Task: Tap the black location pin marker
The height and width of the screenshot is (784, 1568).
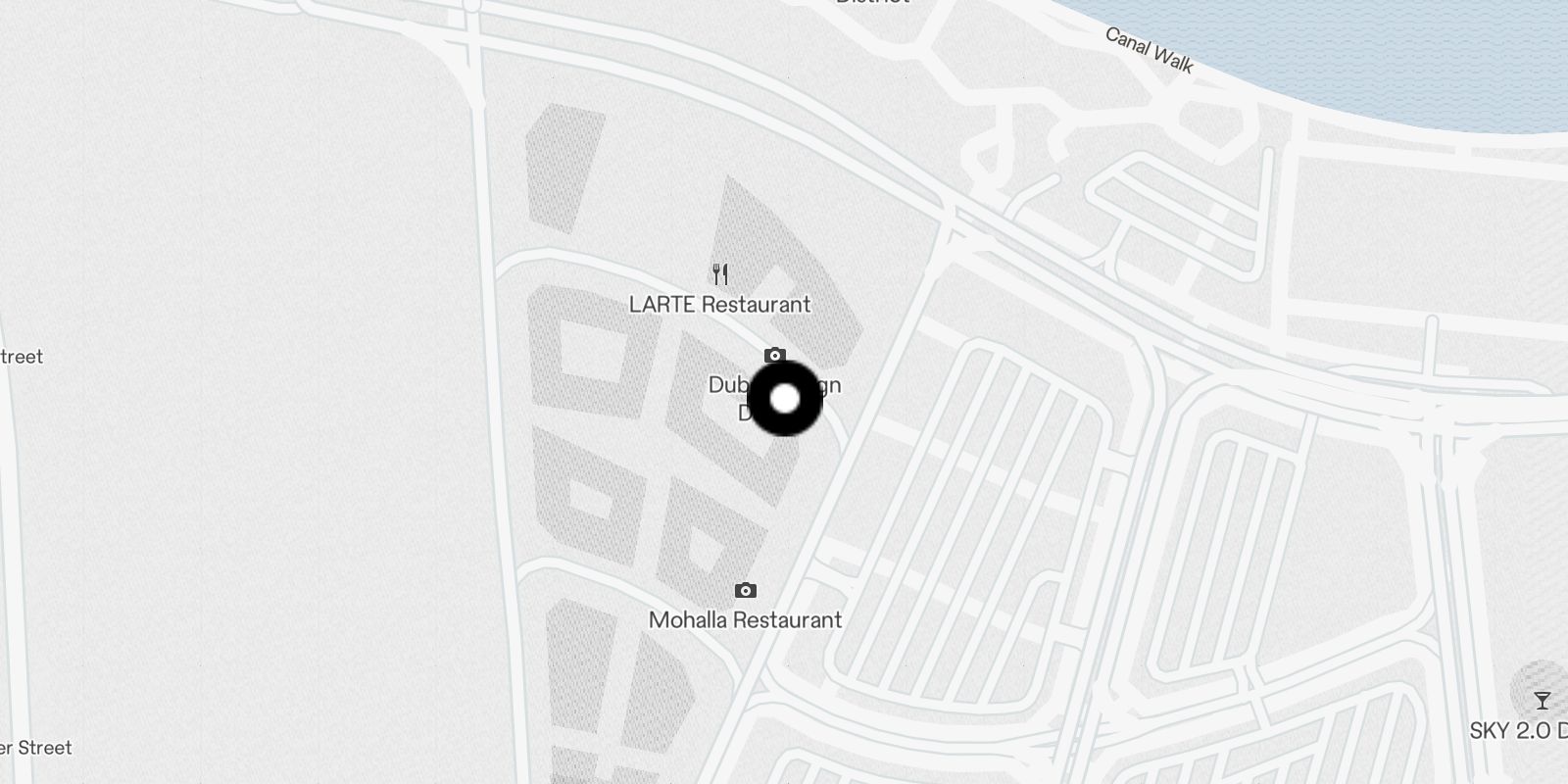Action: 784,399
